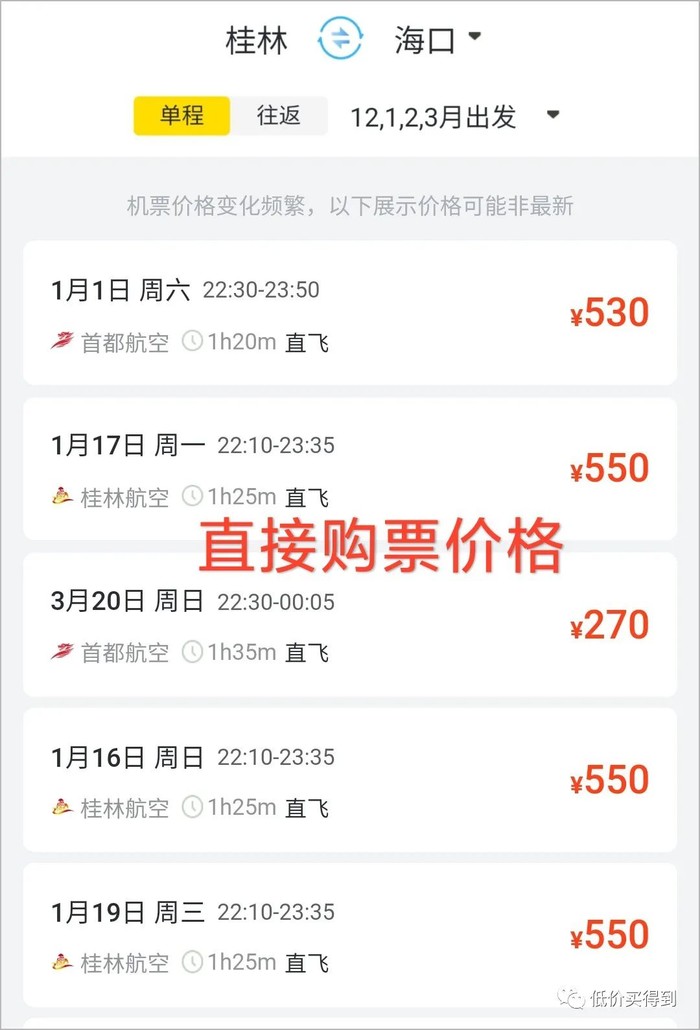Open the 1月17日 周一 flight card
This screenshot has height=1030, width=700.
point(350,469)
